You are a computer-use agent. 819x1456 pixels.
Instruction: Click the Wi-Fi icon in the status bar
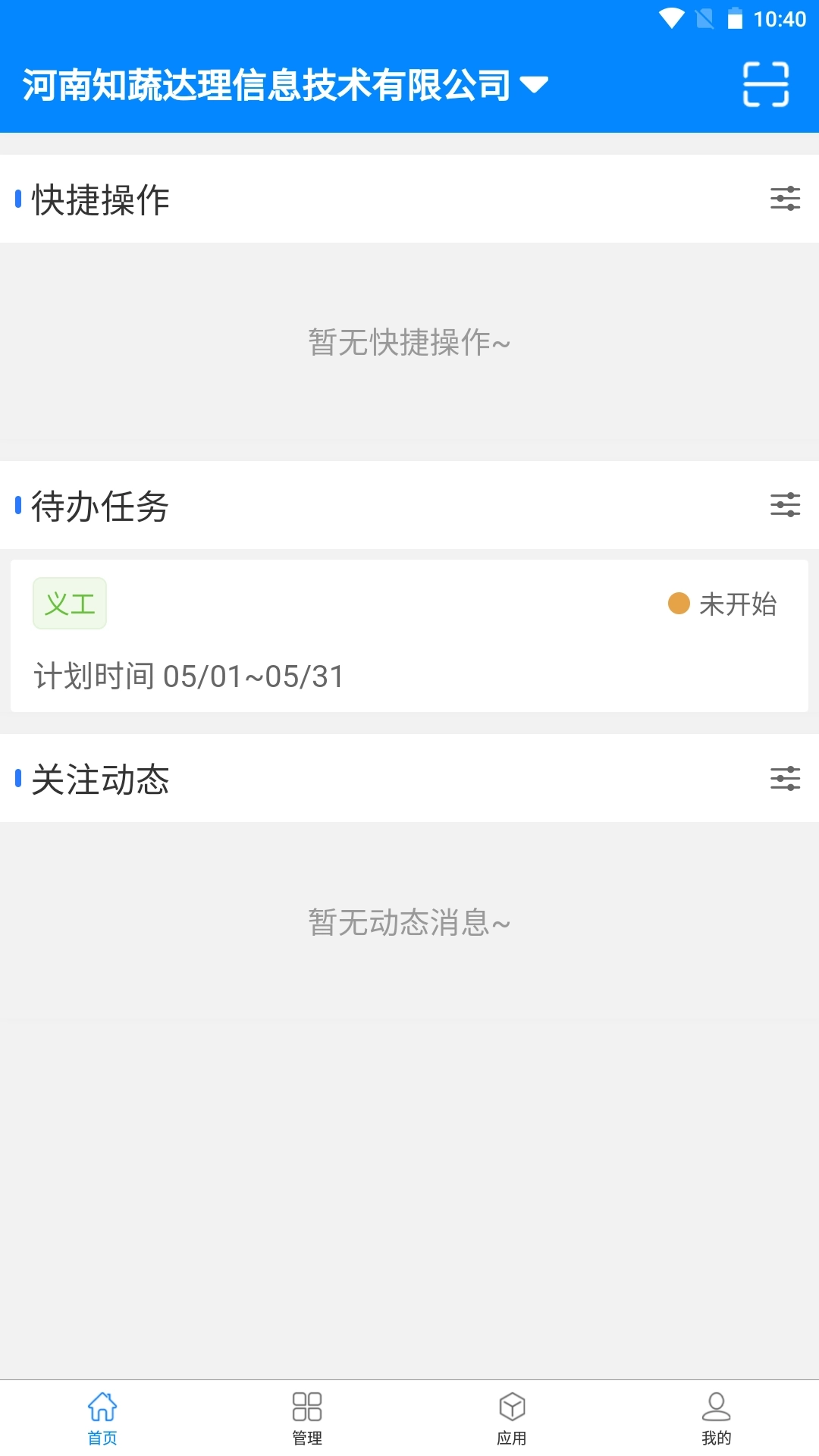(x=670, y=17)
